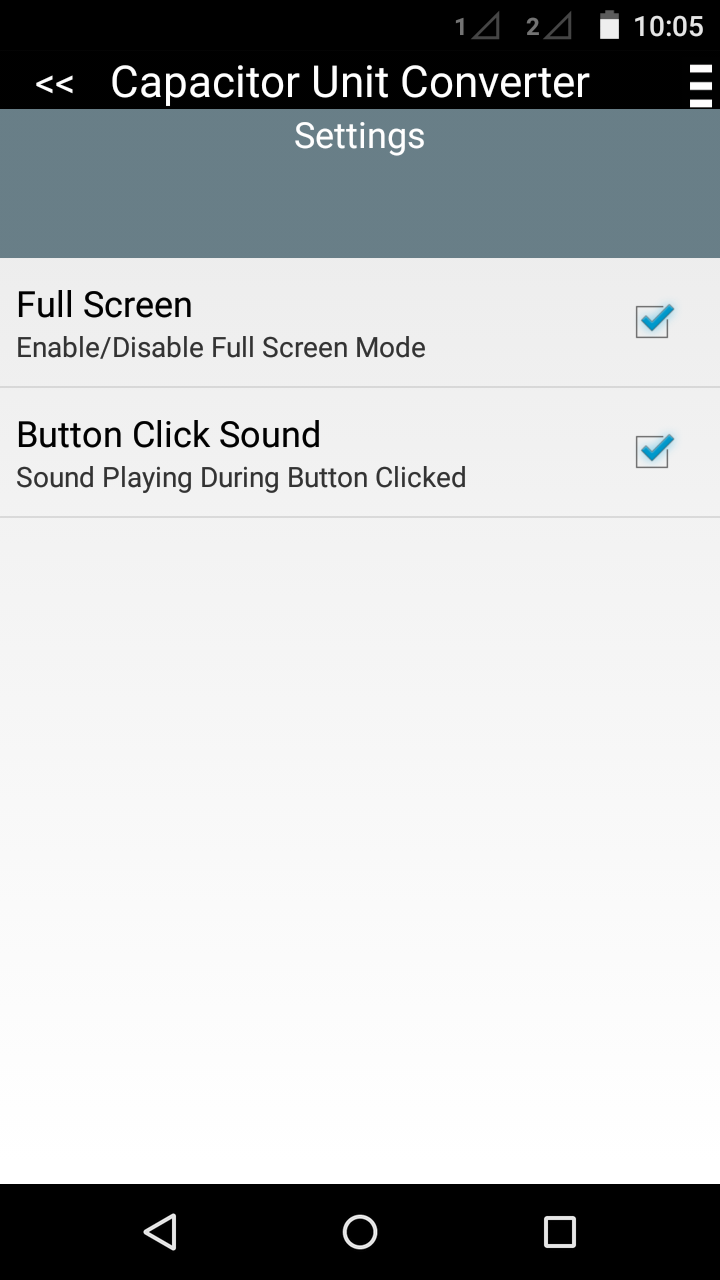Go back using the system back button
The height and width of the screenshot is (1280, 720).
160,1232
